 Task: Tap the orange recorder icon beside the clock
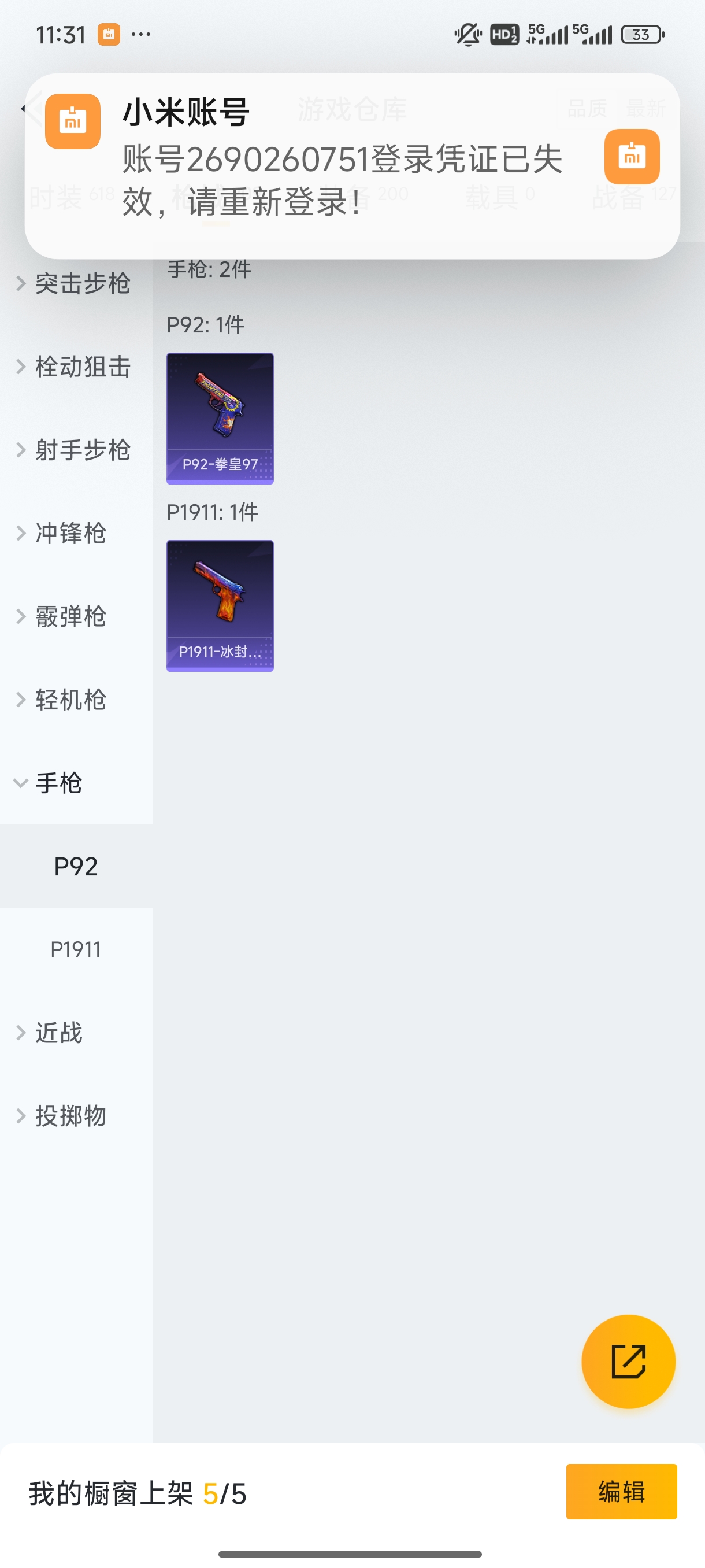(107, 35)
